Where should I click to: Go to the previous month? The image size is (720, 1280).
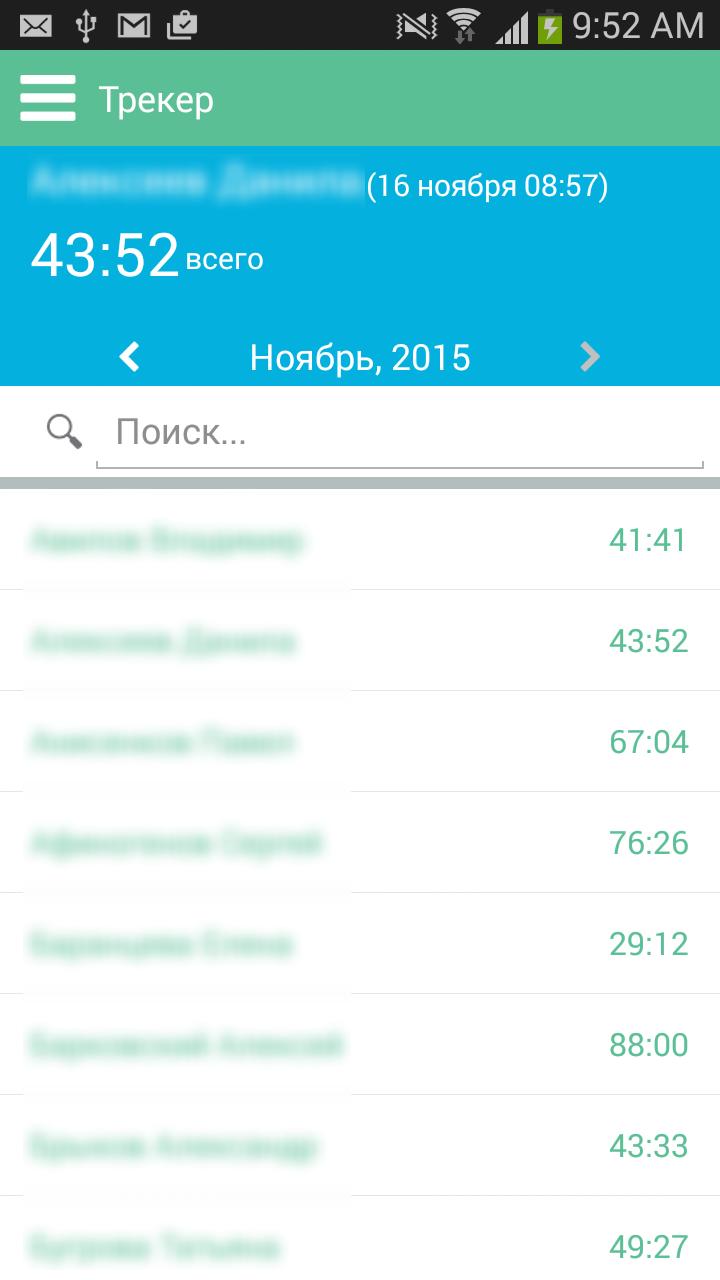pyautogui.click(x=130, y=357)
